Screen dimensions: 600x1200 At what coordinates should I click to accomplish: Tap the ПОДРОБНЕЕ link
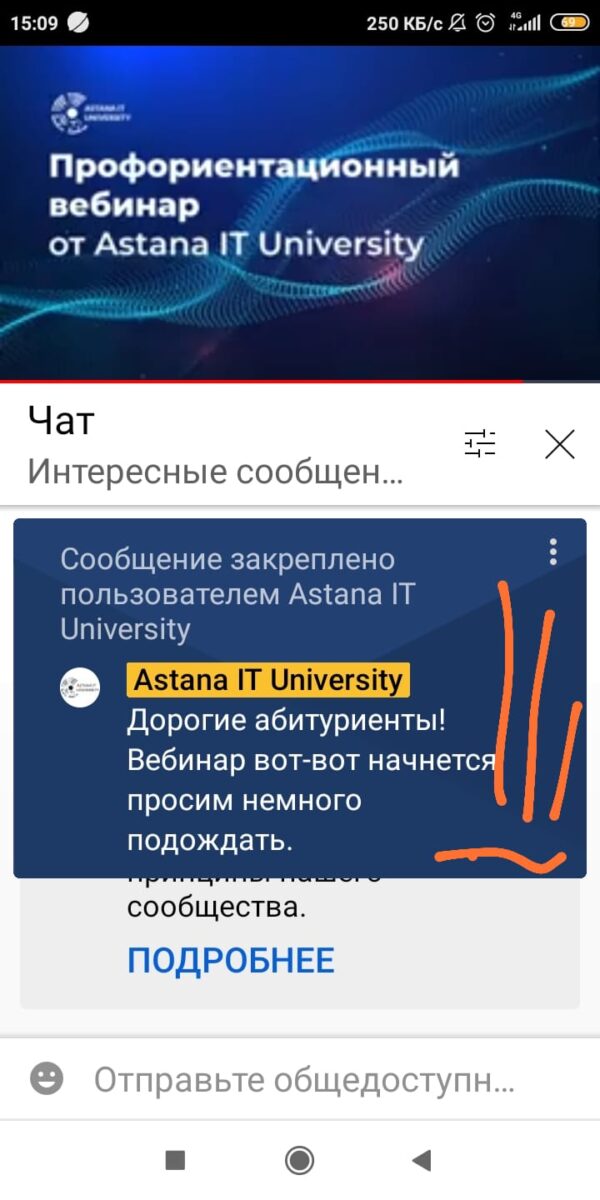[x=230, y=961]
